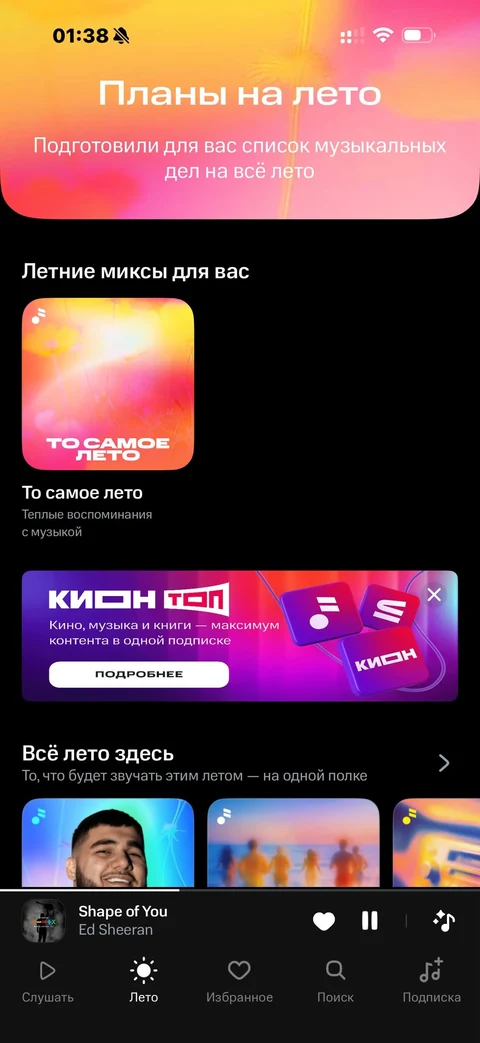Go to the Избранное tab

tap(239, 981)
